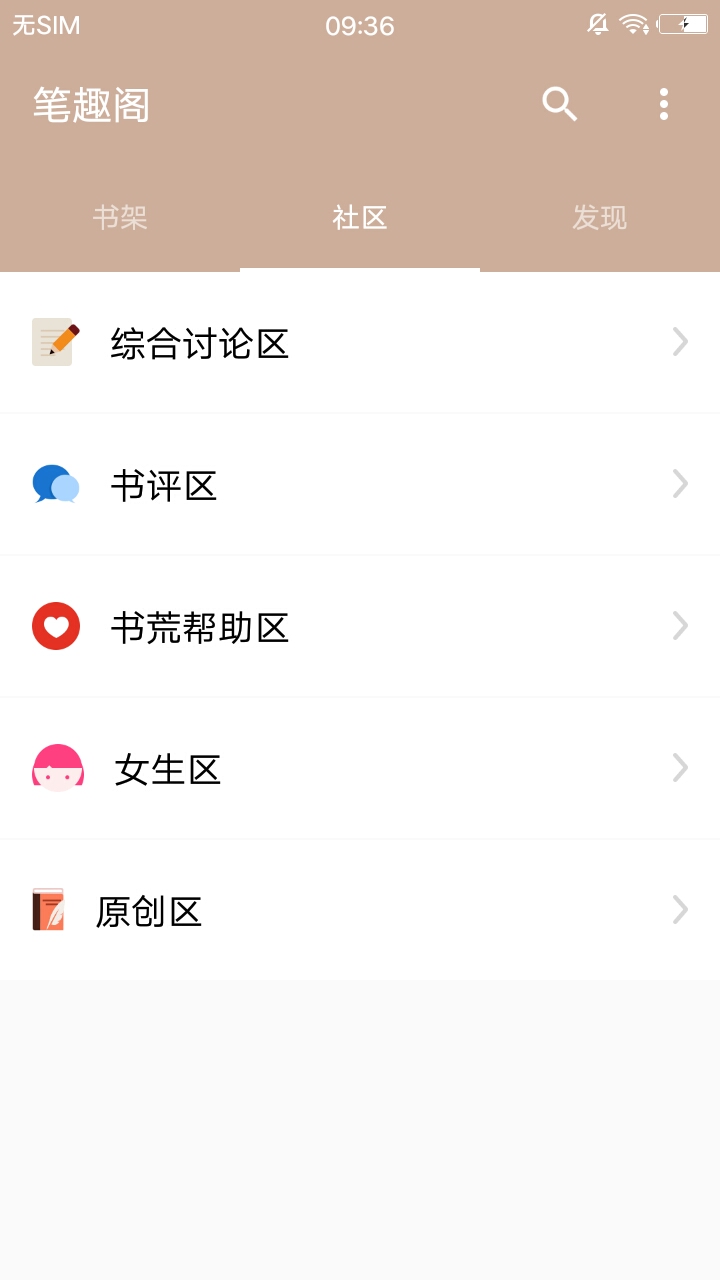Expand the 综合讨论区 section via its chevron
This screenshot has height=1280, width=720.
point(680,342)
